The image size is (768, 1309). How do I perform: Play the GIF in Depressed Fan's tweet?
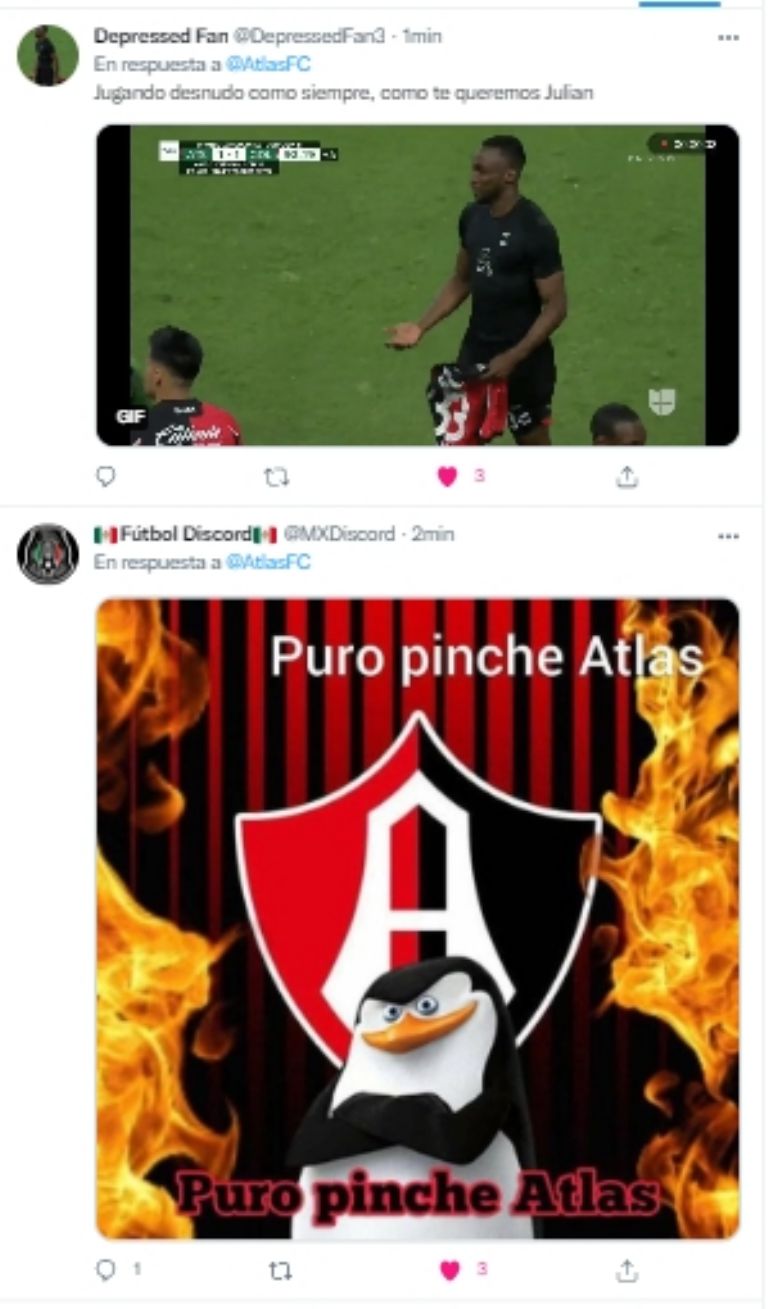point(417,285)
